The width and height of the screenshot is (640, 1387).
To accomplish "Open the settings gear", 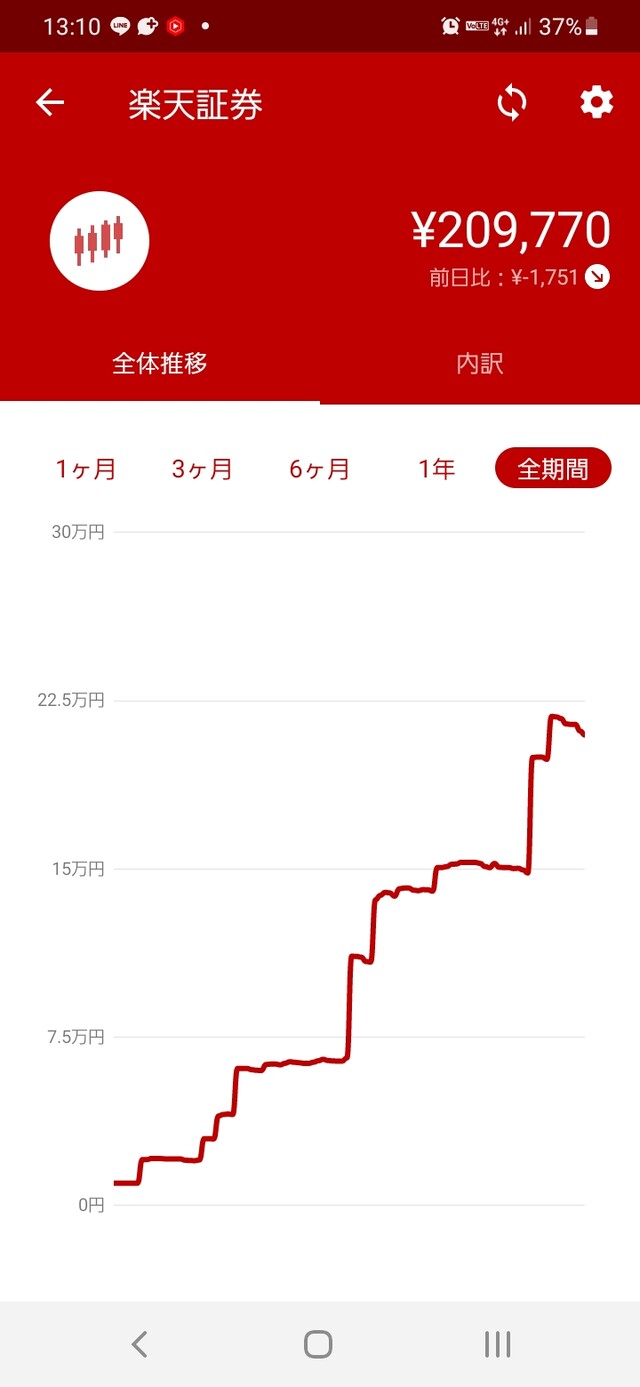I will point(596,102).
